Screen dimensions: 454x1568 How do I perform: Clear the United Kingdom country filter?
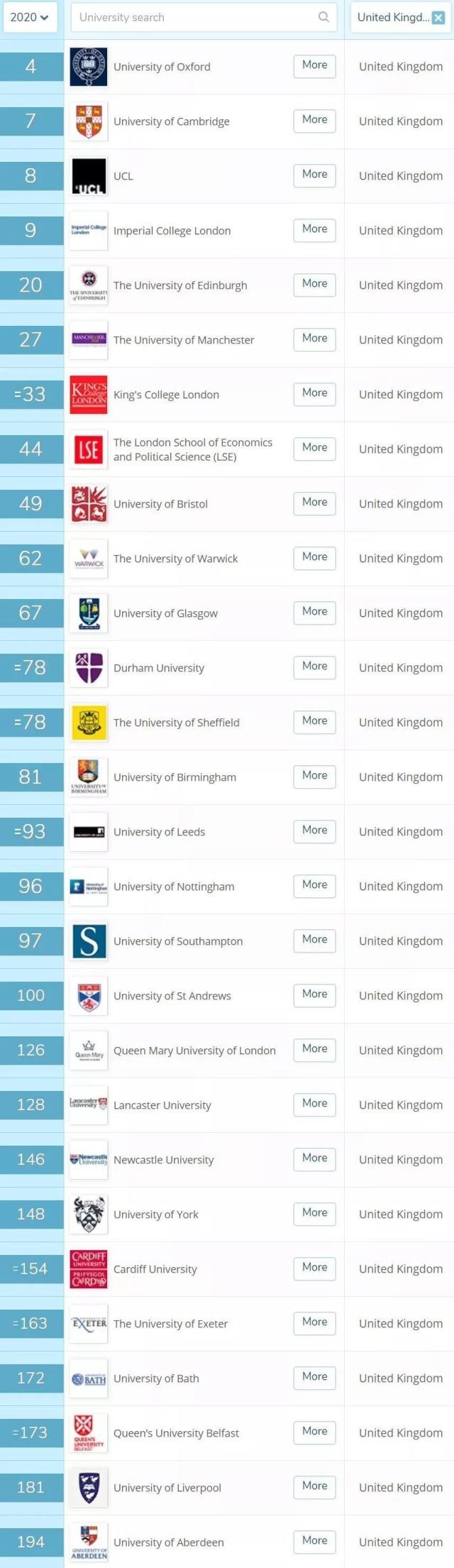[x=438, y=18]
